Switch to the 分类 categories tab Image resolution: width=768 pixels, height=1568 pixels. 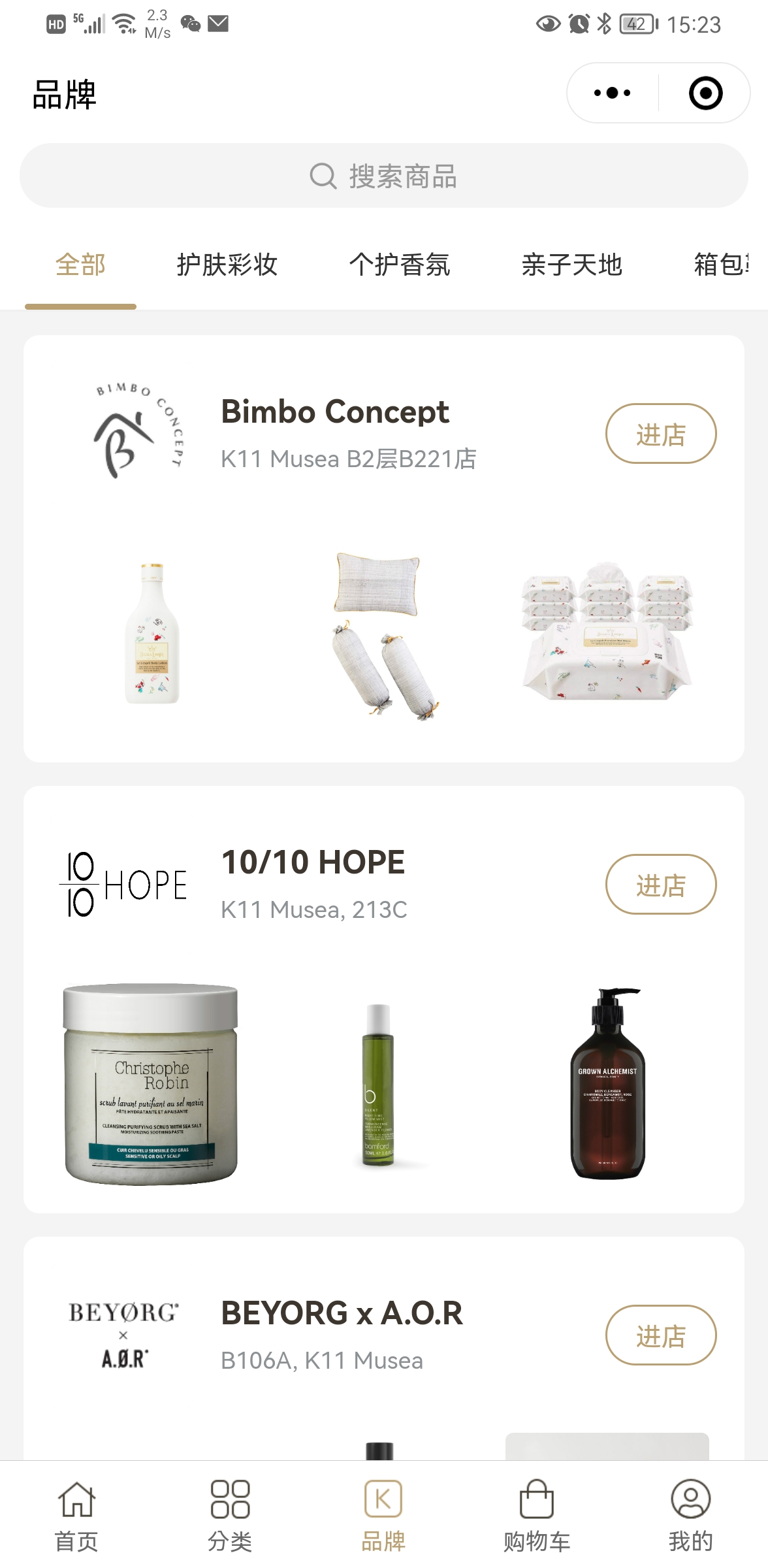click(x=230, y=1516)
